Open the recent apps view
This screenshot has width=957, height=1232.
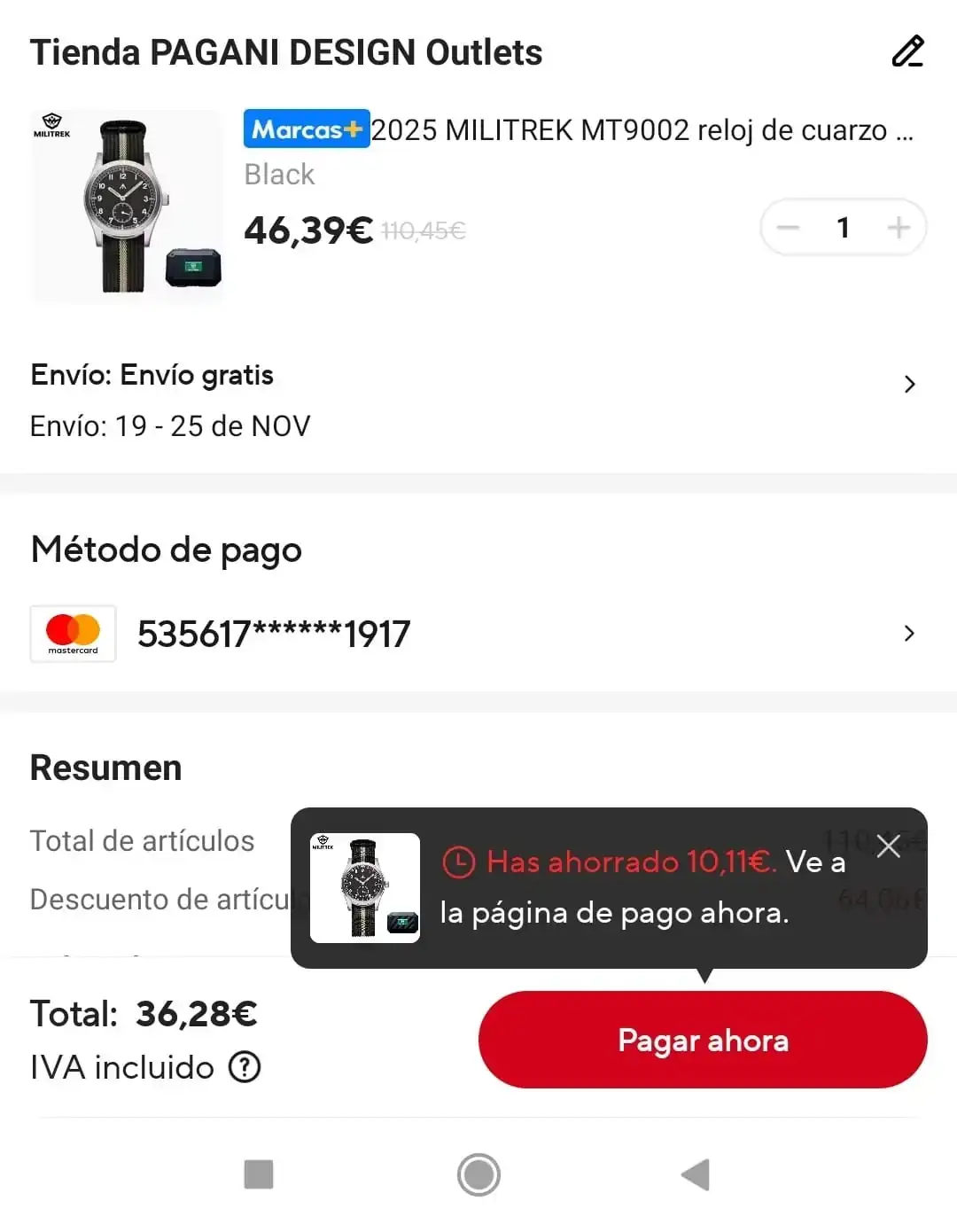(x=259, y=1175)
